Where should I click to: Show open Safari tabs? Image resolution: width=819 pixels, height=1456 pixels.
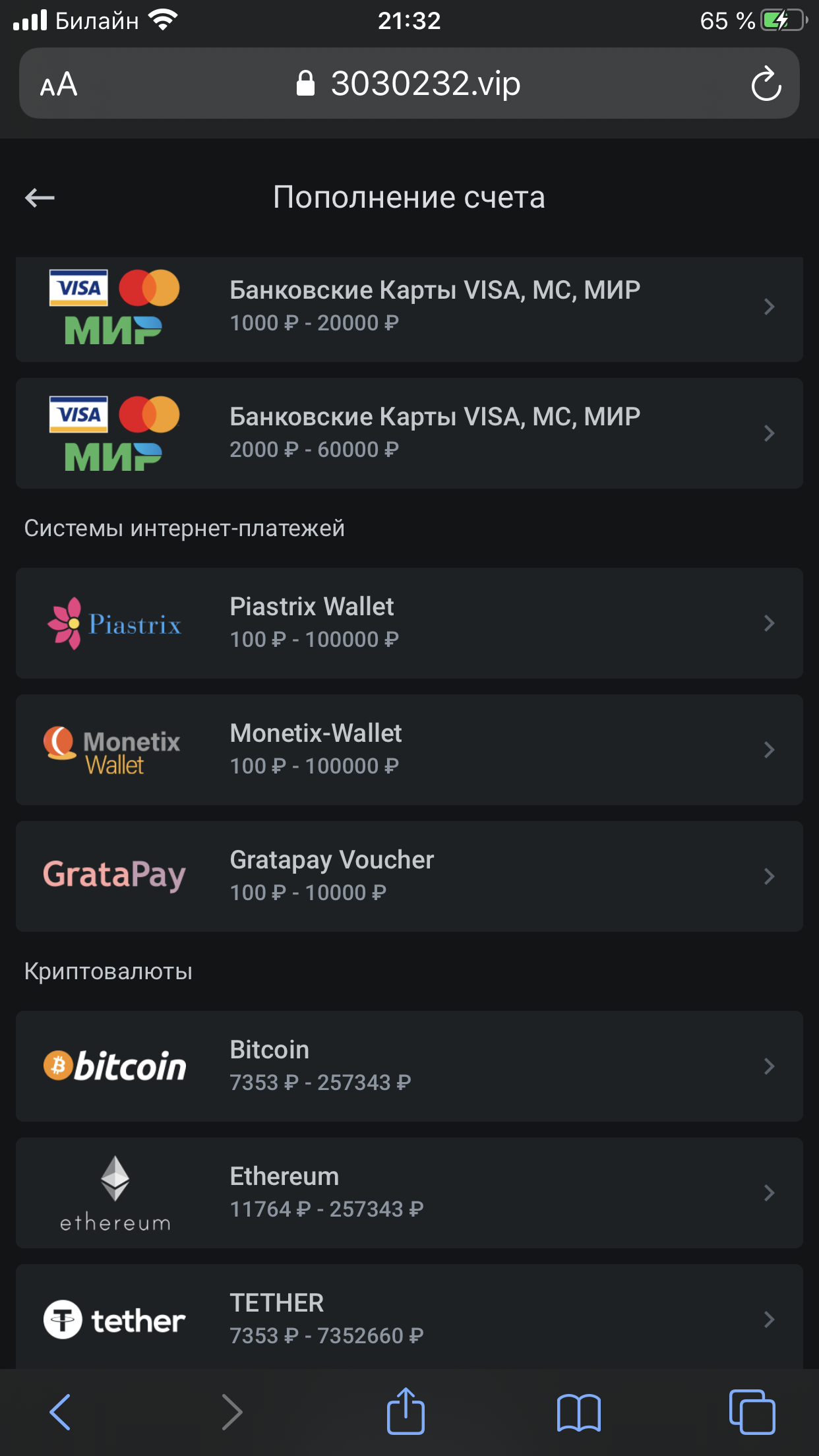point(752,1412)
